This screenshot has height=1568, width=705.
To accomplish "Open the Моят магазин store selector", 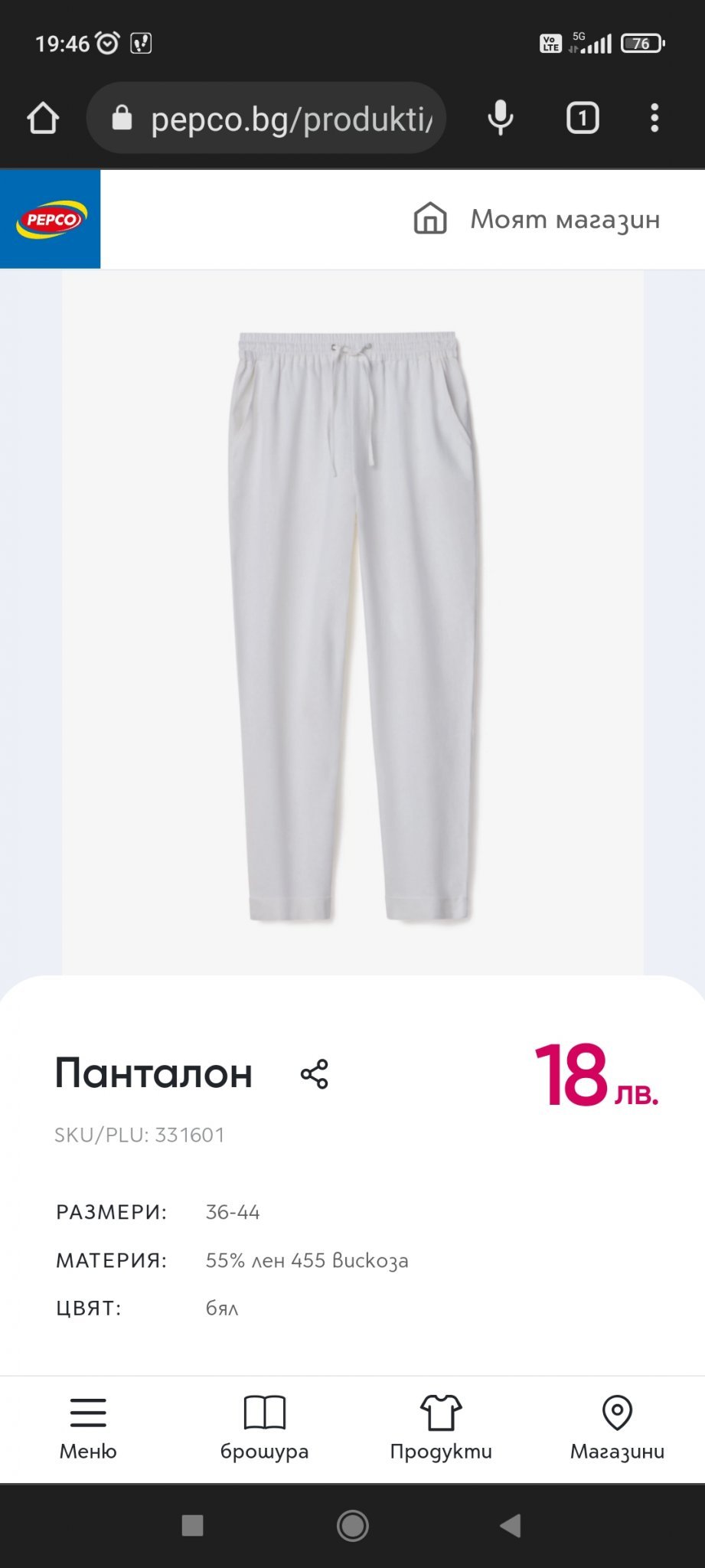I will (536, 219).
